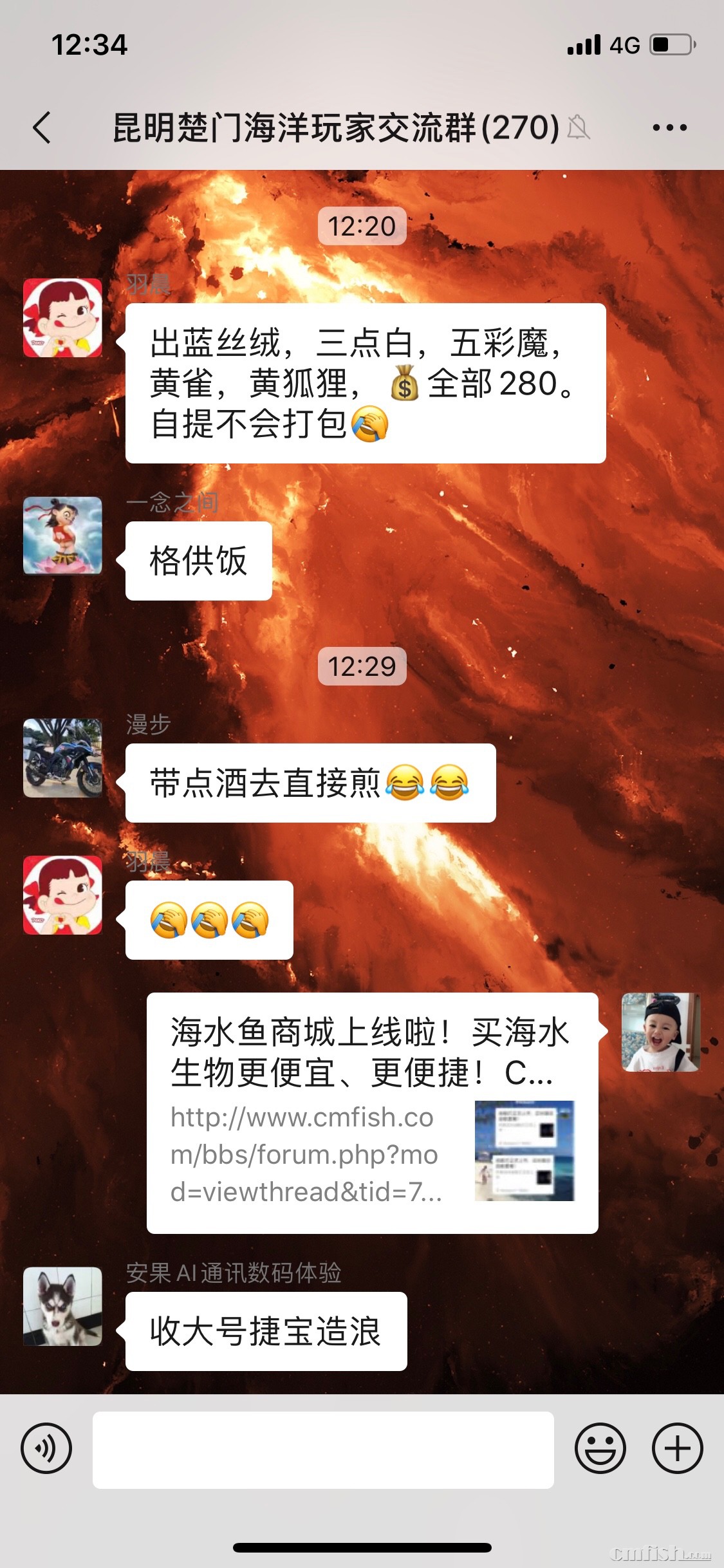The image size is (724, 1568).
Task: Focus the message text field
Action: tap(323, 1450)
